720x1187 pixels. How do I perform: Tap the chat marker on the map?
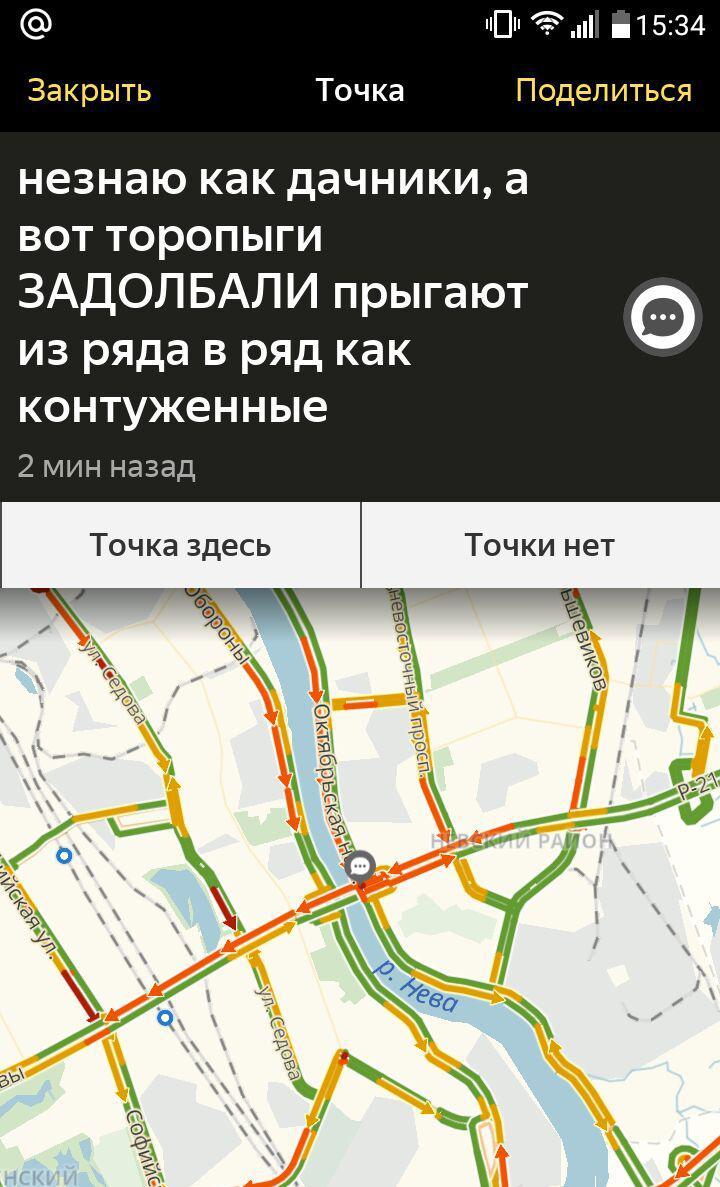point(361,866)
